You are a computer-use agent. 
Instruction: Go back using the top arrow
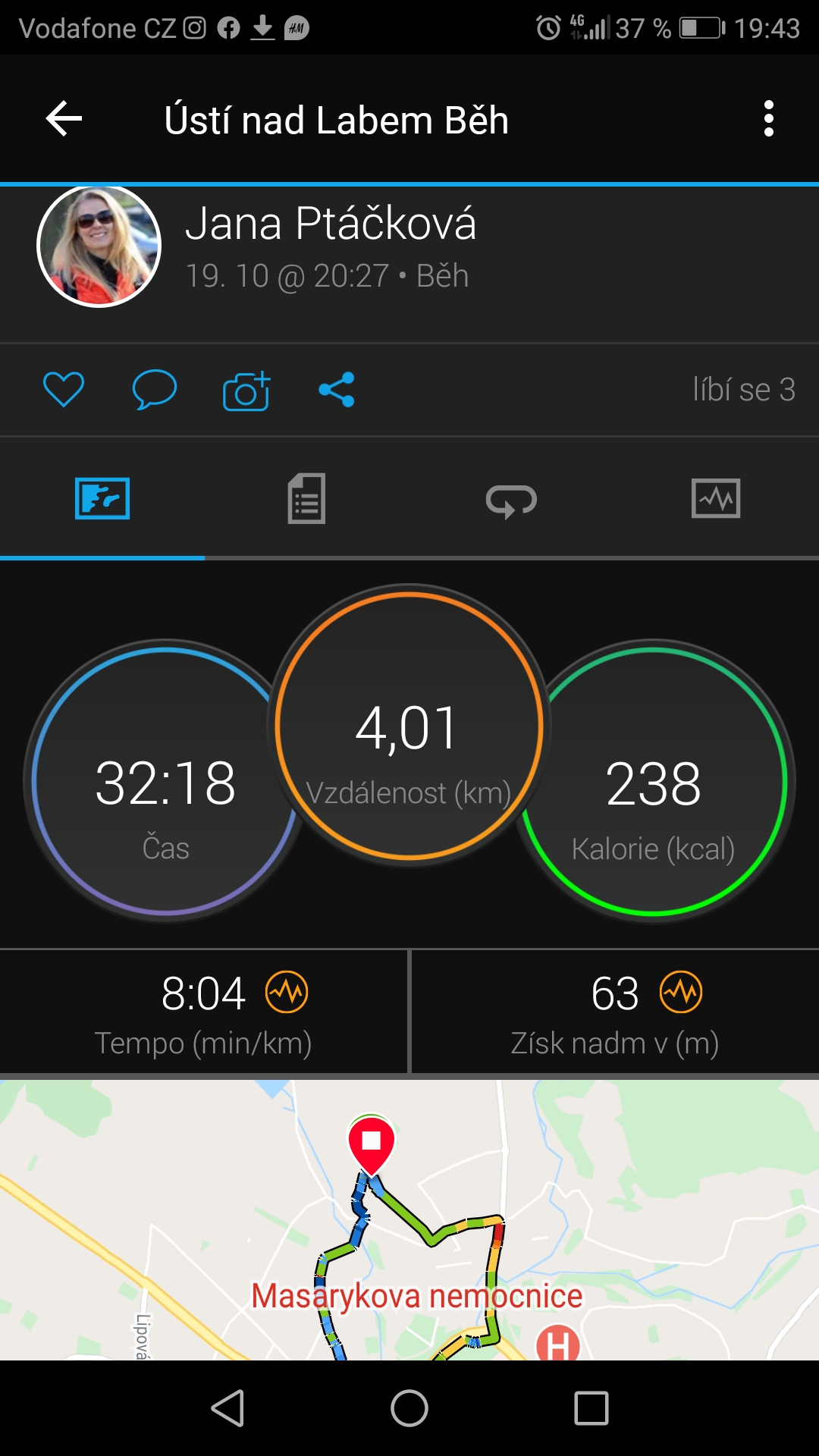point(64,119)
